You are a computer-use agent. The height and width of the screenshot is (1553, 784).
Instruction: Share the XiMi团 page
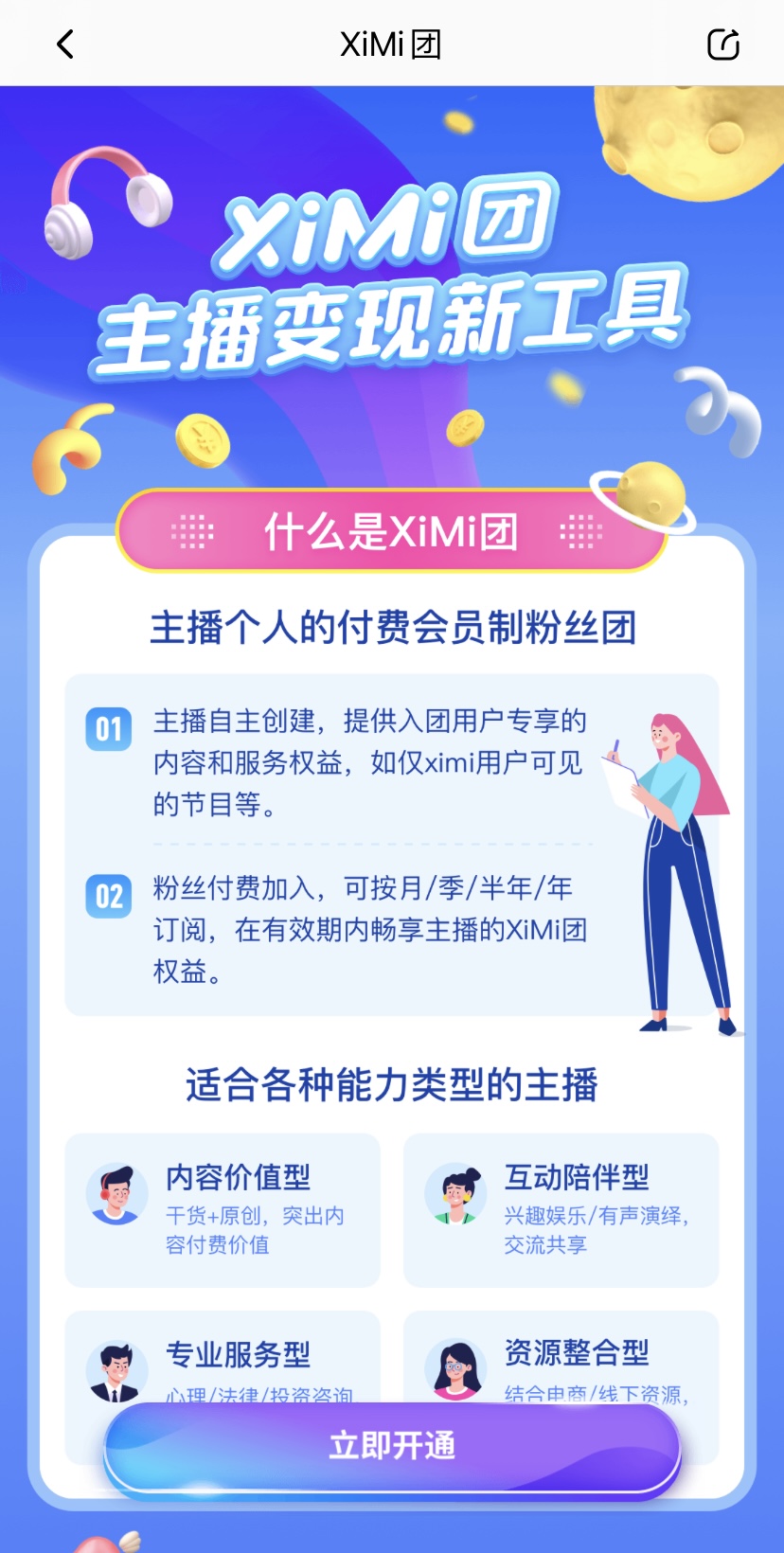coord(722,45)
